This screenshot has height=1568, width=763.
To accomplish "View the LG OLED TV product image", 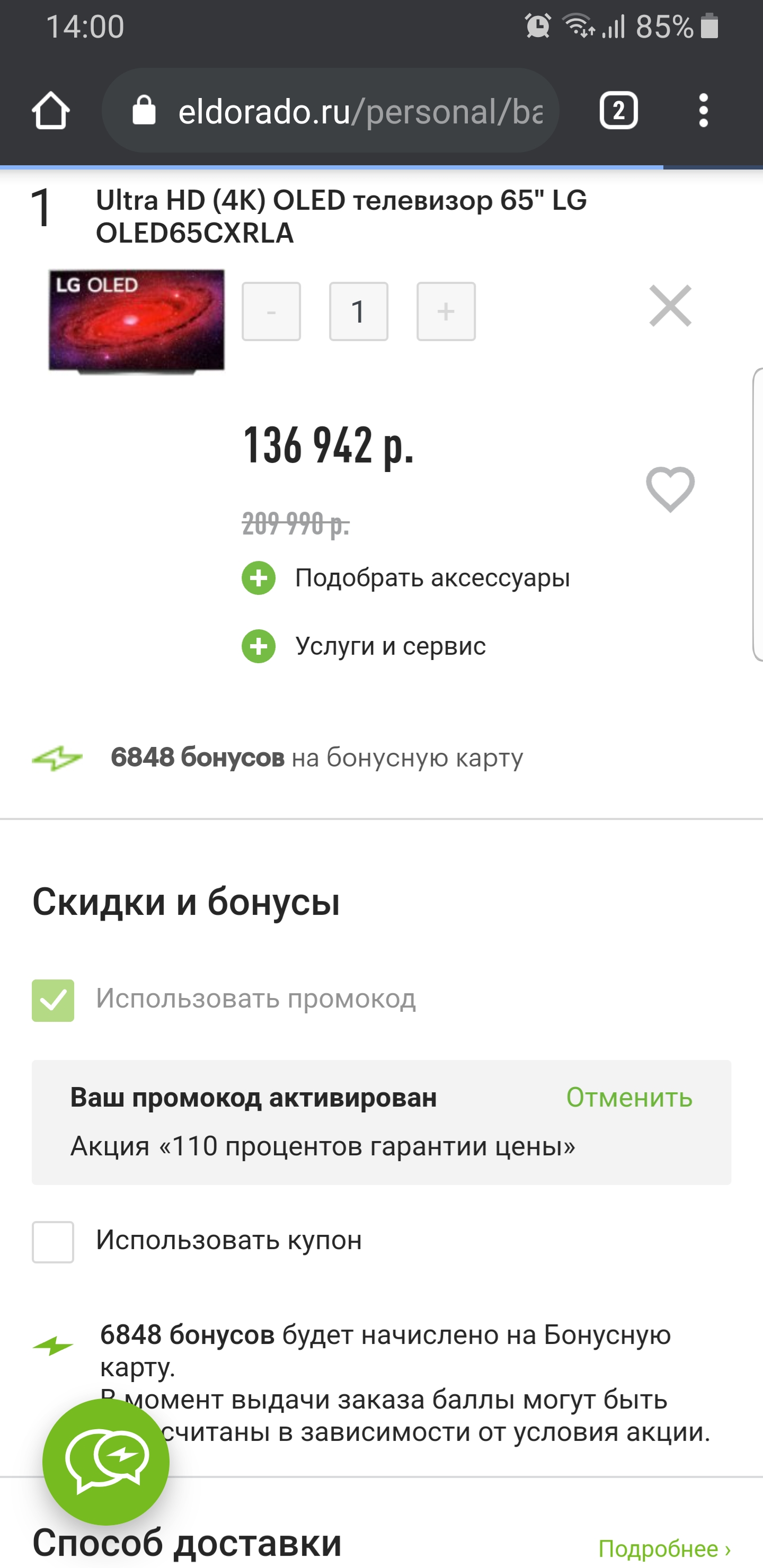I will (x=136, y=320).
